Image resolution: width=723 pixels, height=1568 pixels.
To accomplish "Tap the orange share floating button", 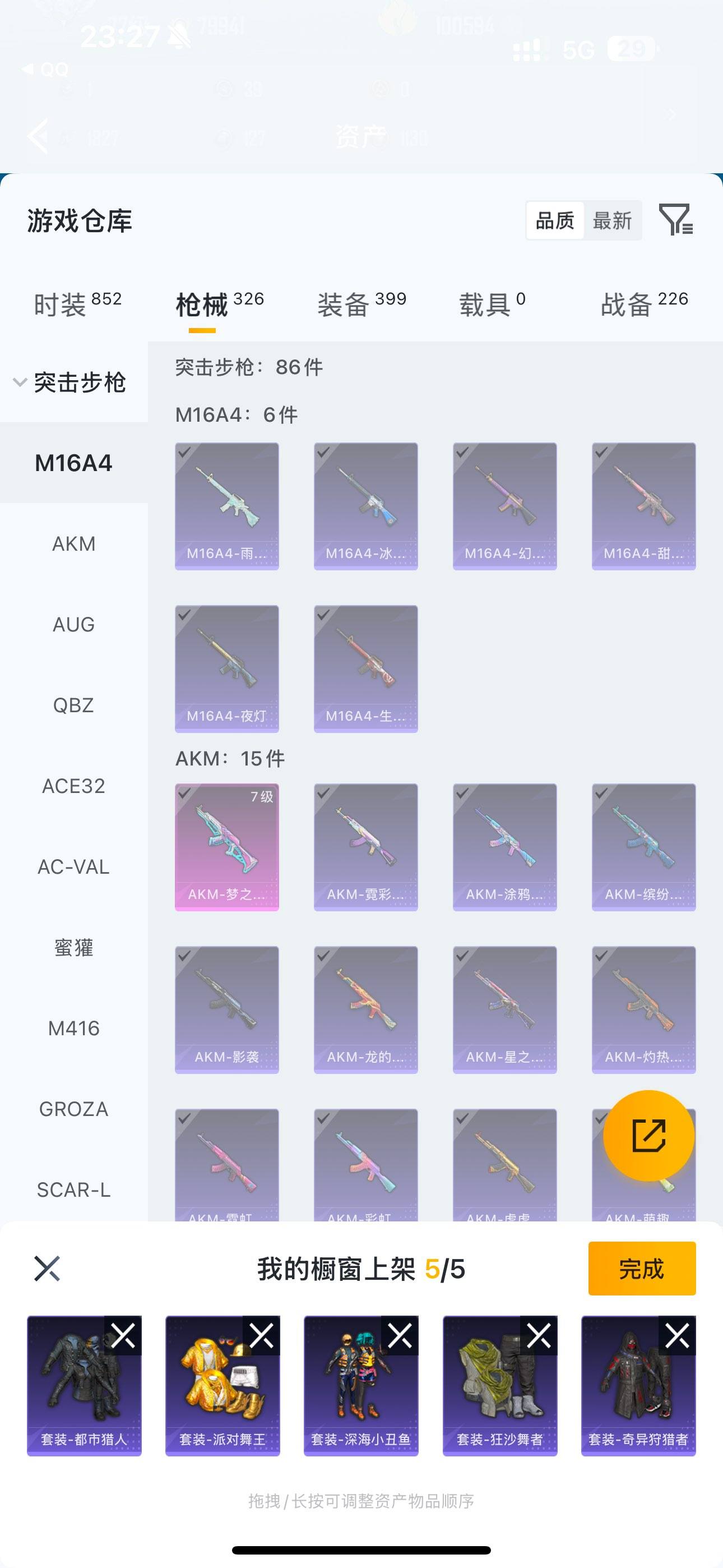I will 648,1135.
